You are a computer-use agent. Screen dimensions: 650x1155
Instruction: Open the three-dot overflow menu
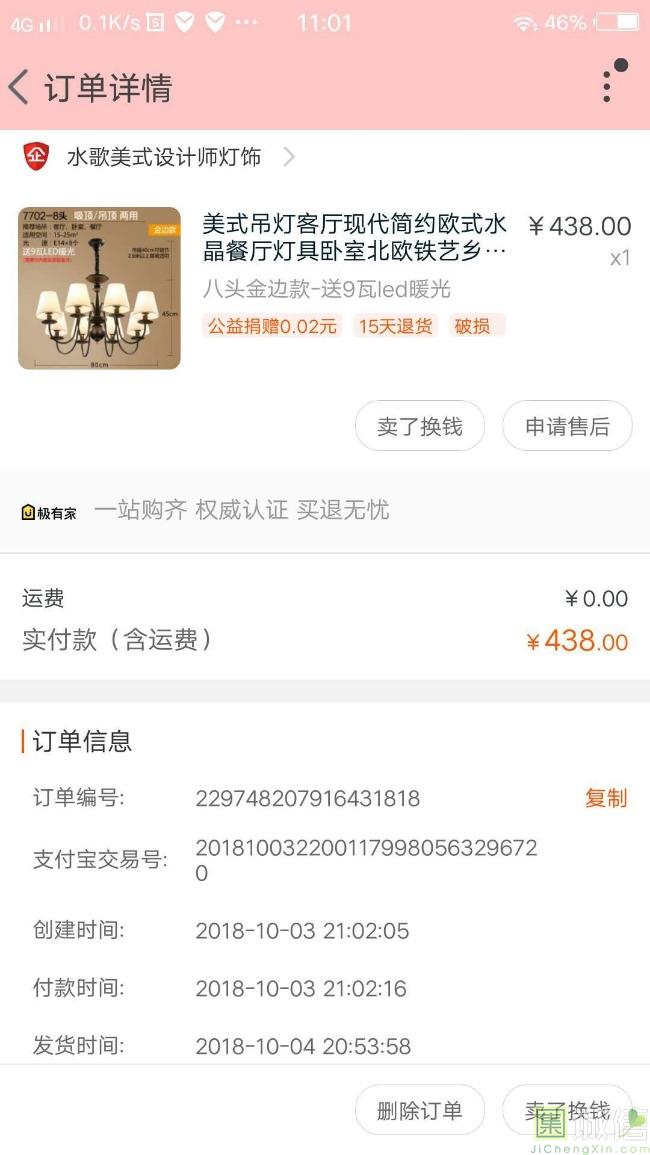click(606, 87)
